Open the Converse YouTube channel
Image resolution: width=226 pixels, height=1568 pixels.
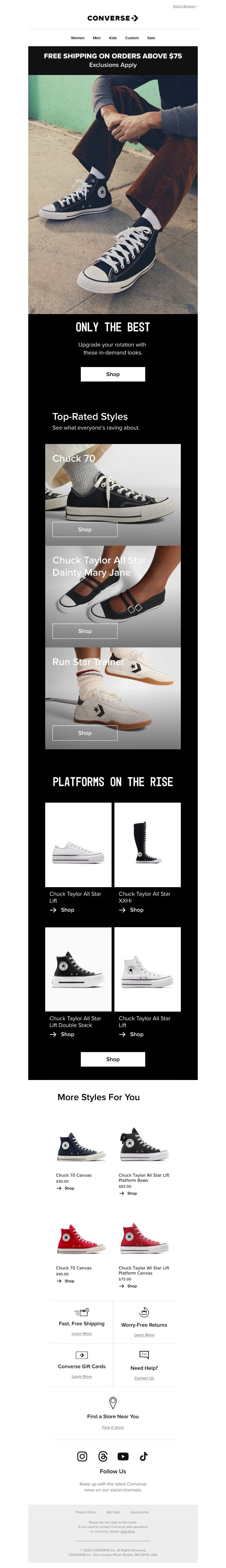[x=123, y=1456]
